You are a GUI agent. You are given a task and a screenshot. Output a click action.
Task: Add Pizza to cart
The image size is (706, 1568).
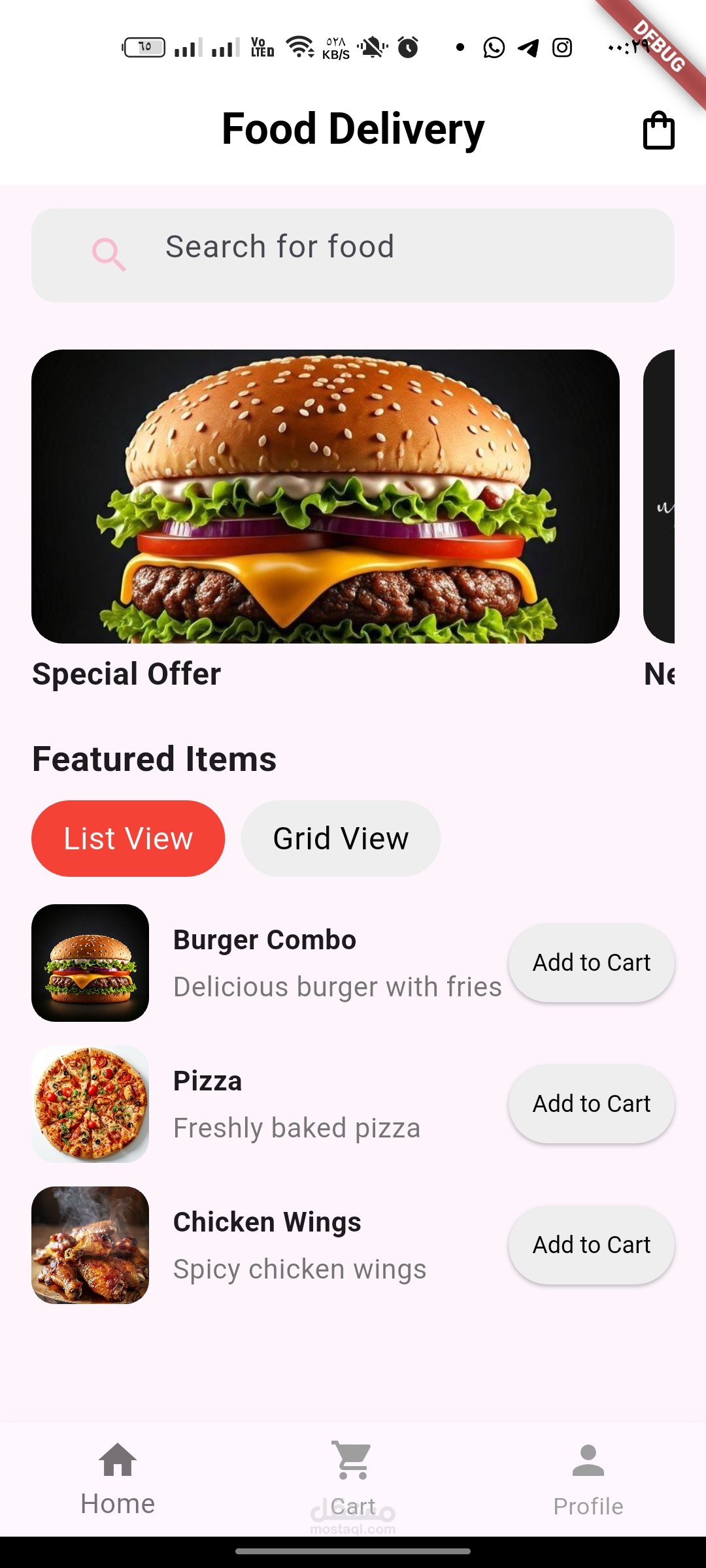point(590,1103)
